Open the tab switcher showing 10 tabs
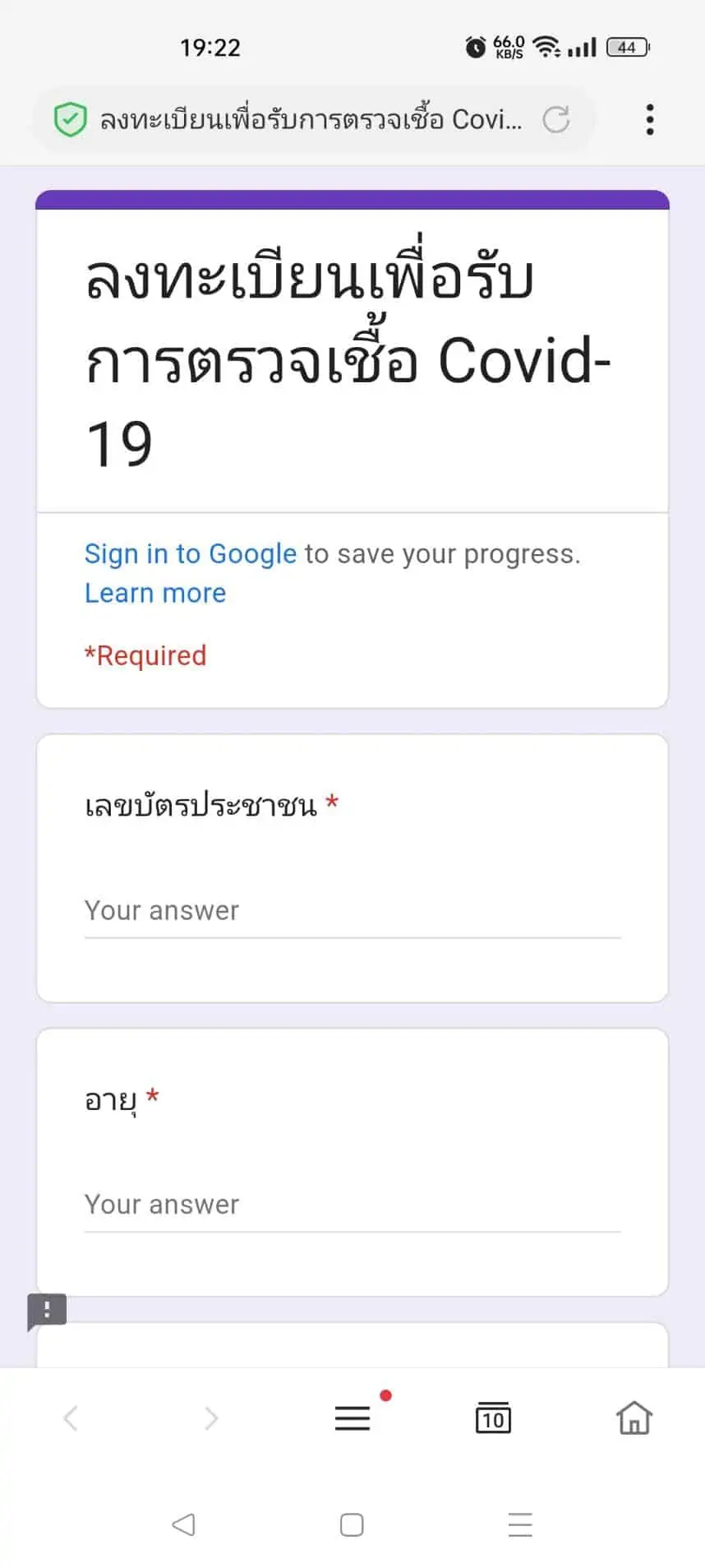The height and width of the screenshot is (1568, 705). click(x=493, y=1418)
